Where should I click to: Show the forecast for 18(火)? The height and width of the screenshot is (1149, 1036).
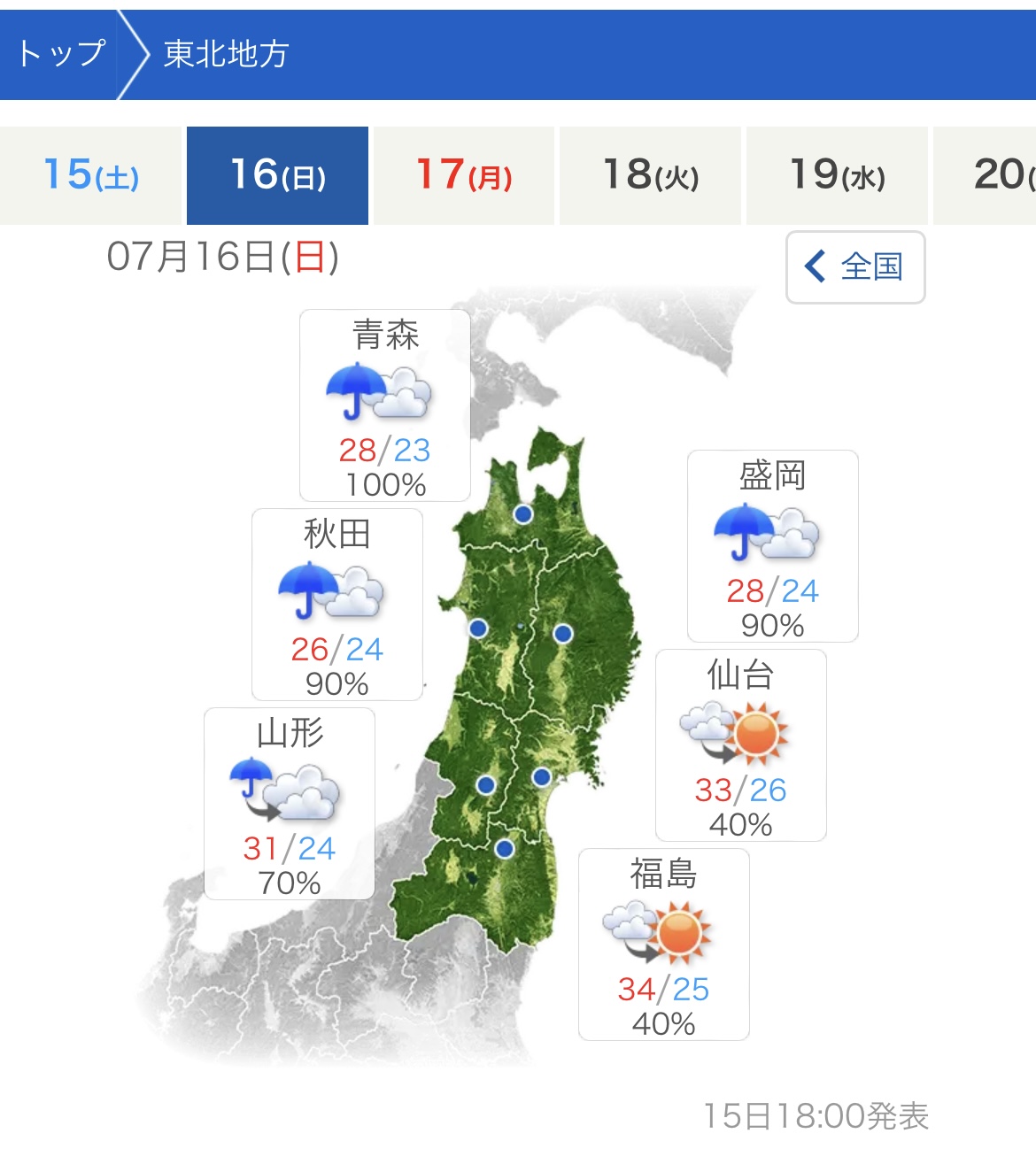pos(651,175)
